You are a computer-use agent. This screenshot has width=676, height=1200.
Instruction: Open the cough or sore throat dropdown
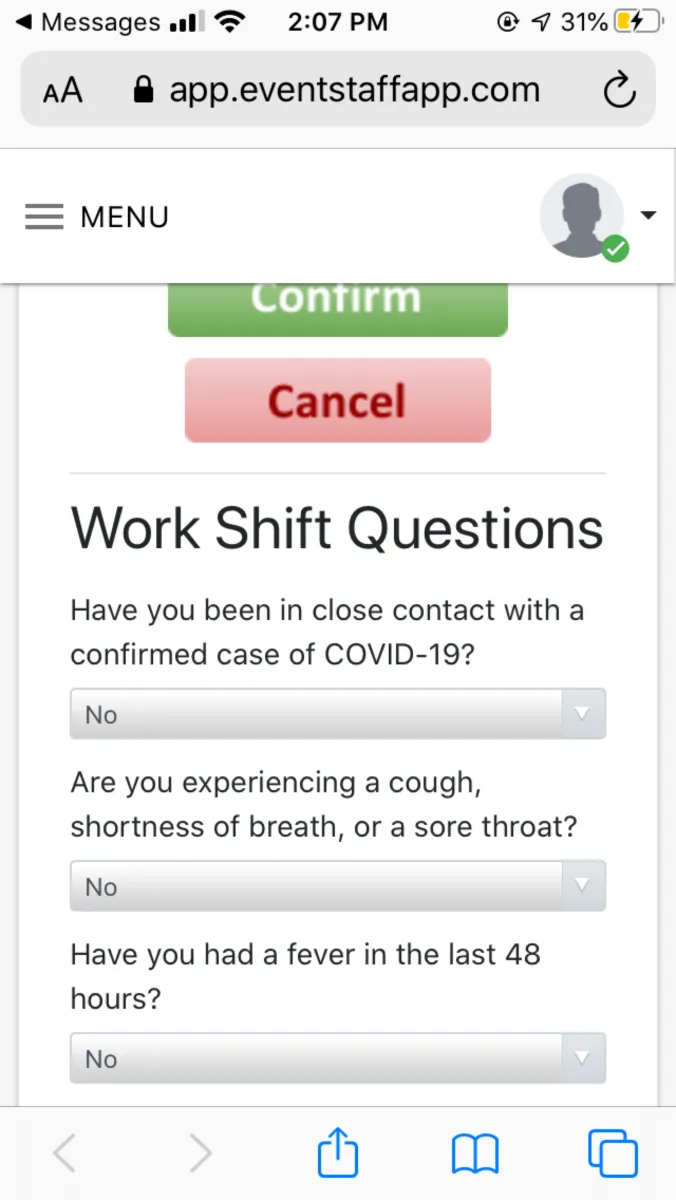click(337, 886)
